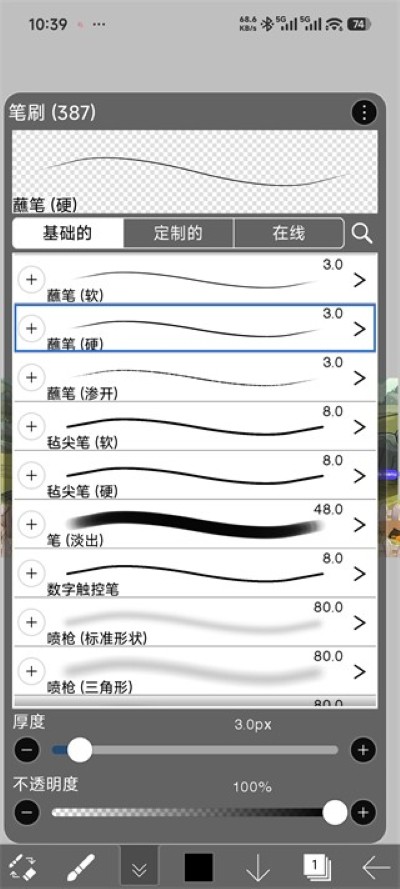Switch to the 定制的 tab
The width and height of the screenshot is (400, 889).
pyautogui.click(x=178, y=233)
